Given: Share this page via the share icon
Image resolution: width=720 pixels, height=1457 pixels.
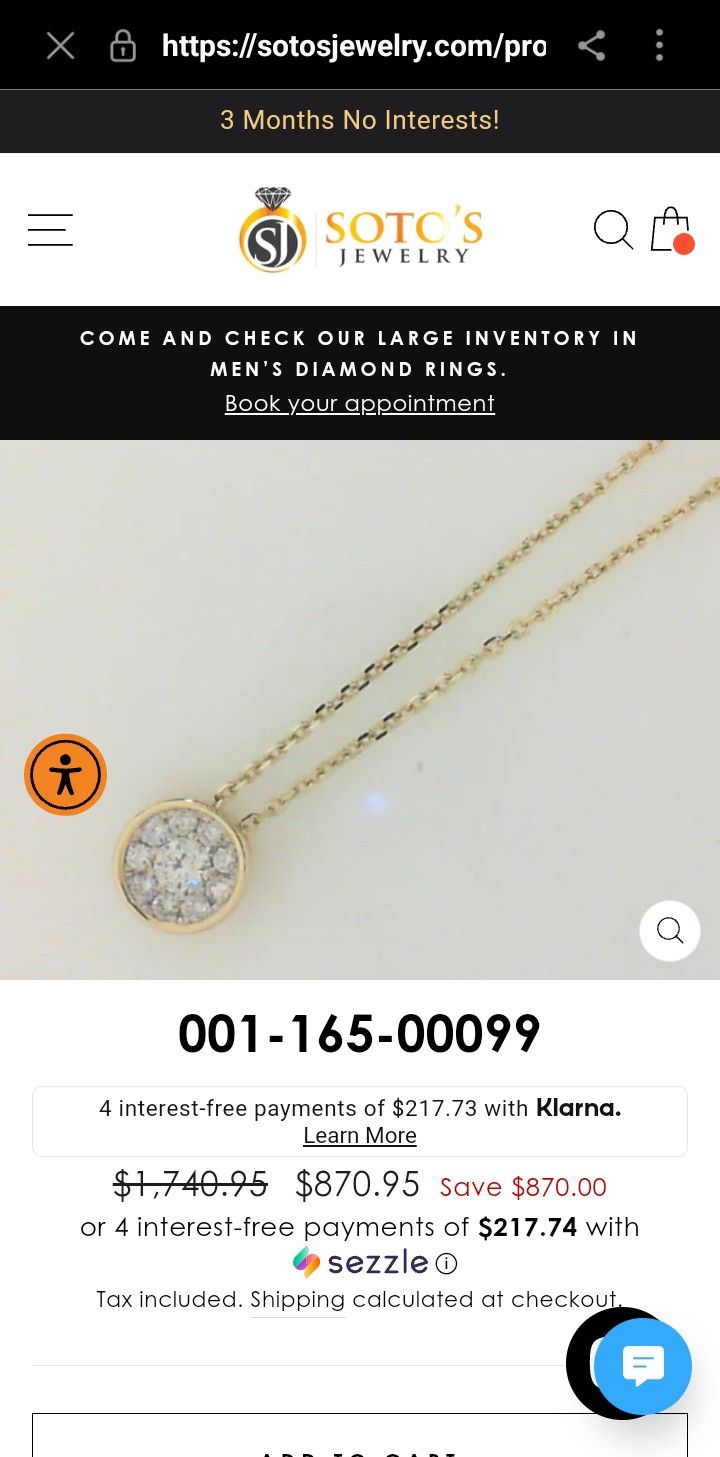Looking at the screenshot, I should [x=591, y=45].
